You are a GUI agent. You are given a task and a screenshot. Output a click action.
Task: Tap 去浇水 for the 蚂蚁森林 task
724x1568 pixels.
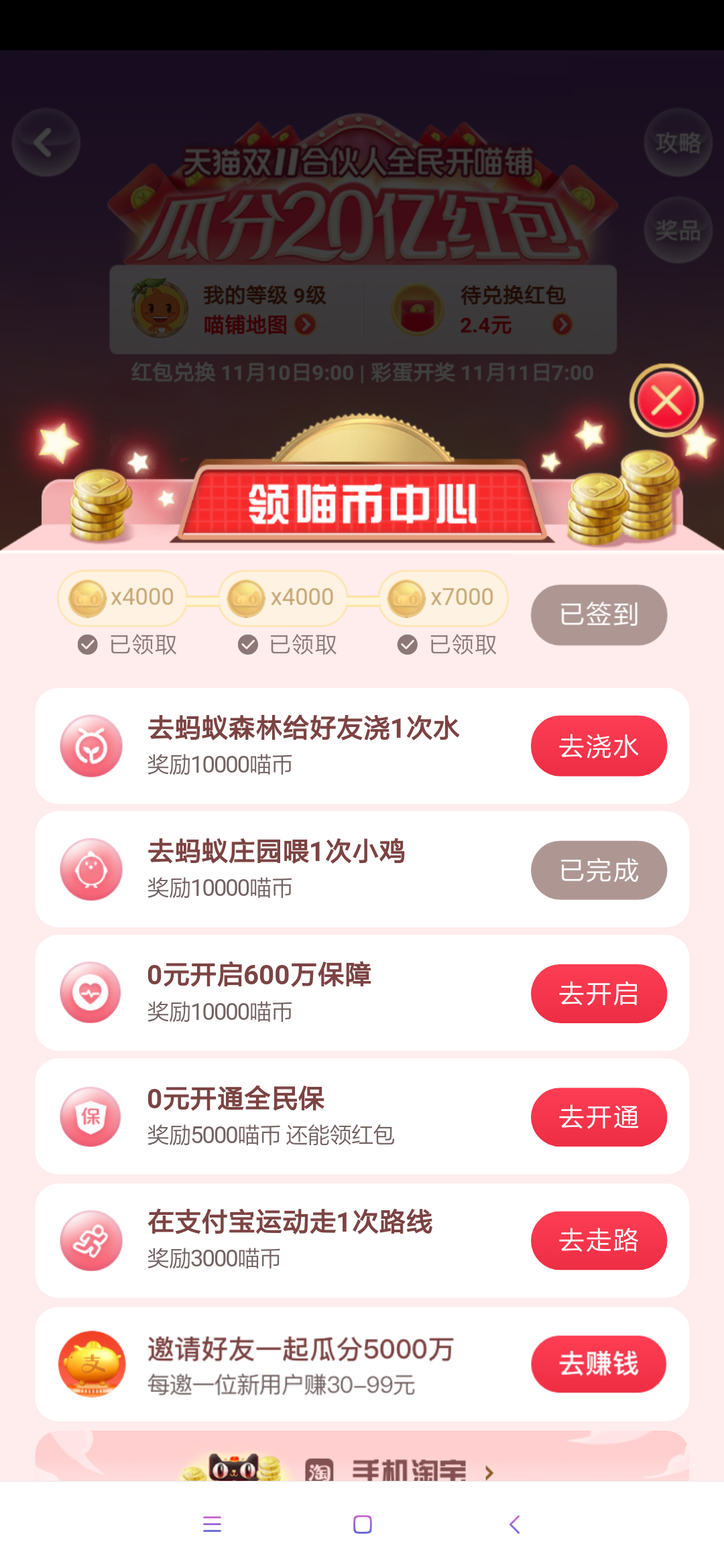(599, 746)
